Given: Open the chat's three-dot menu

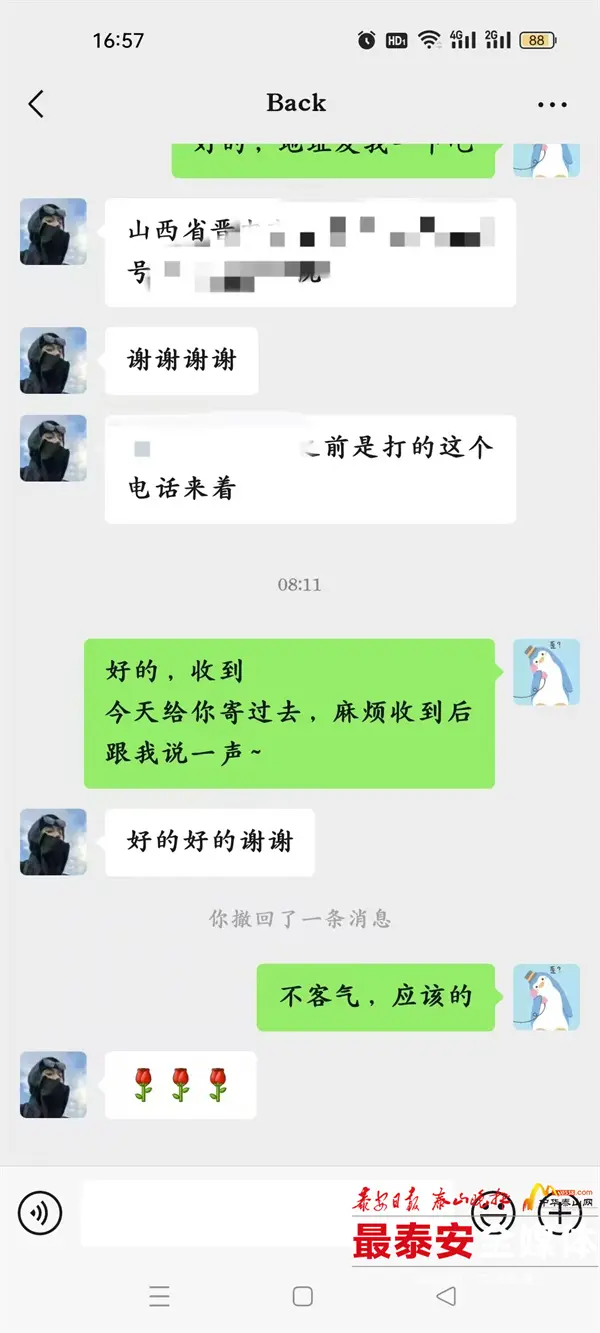Looking at the screenshot, I should (x=552, y=104).
